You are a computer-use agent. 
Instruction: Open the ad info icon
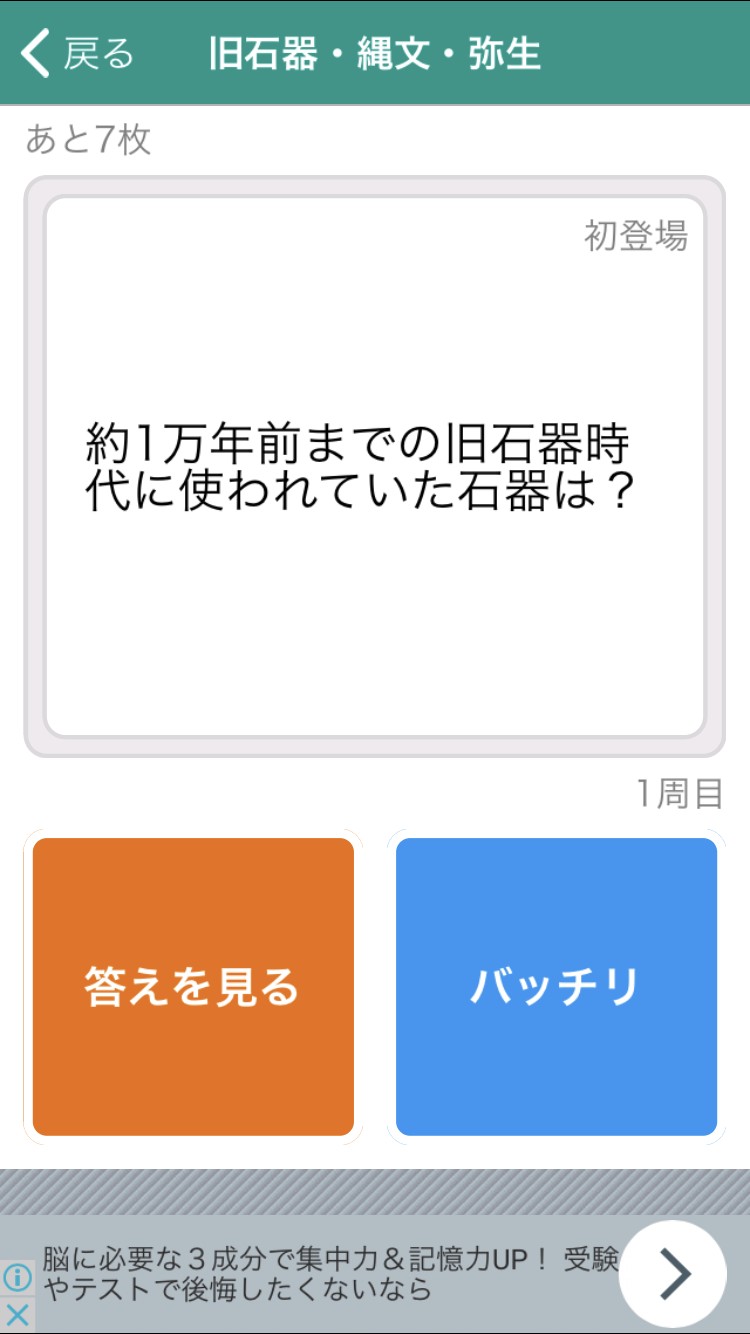[x=17, y=1277]
